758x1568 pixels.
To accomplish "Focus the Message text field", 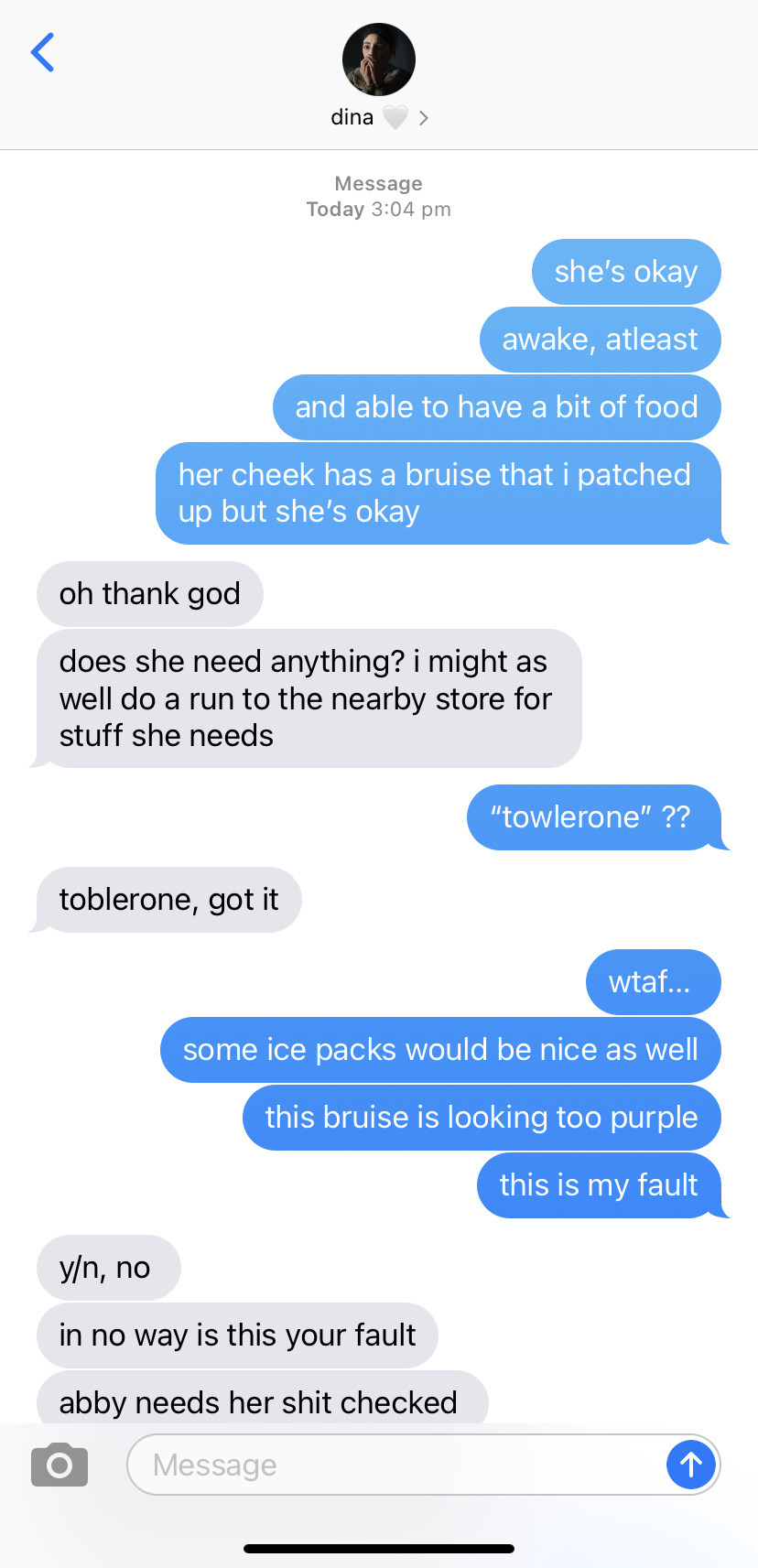I will click(x=394, y=1465).
